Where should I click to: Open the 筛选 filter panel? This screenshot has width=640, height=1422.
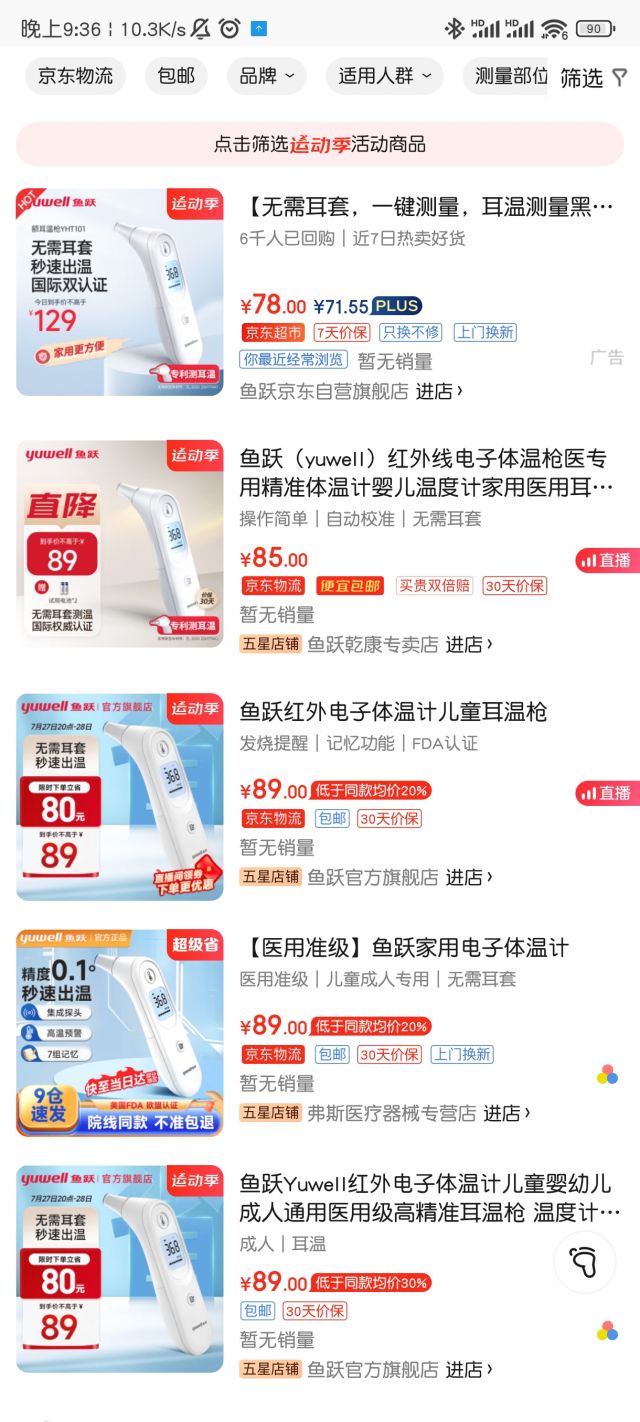[594, 77]
